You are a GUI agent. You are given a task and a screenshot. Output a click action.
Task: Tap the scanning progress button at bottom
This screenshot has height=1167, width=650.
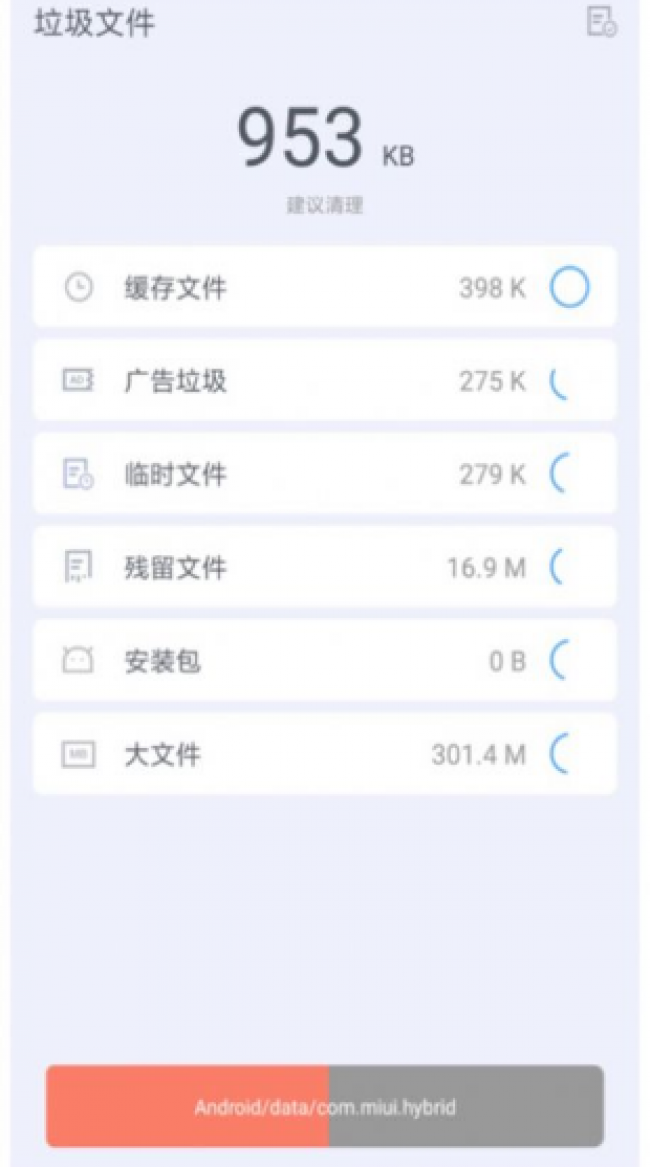(325, 1106)
